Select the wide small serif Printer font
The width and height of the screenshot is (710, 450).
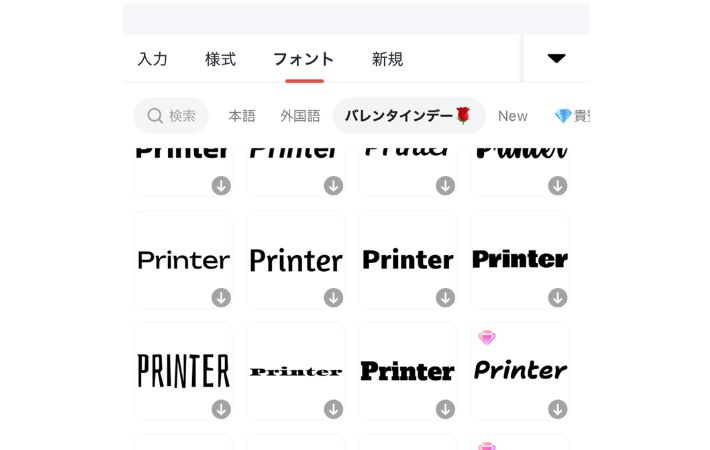[296, 371]
